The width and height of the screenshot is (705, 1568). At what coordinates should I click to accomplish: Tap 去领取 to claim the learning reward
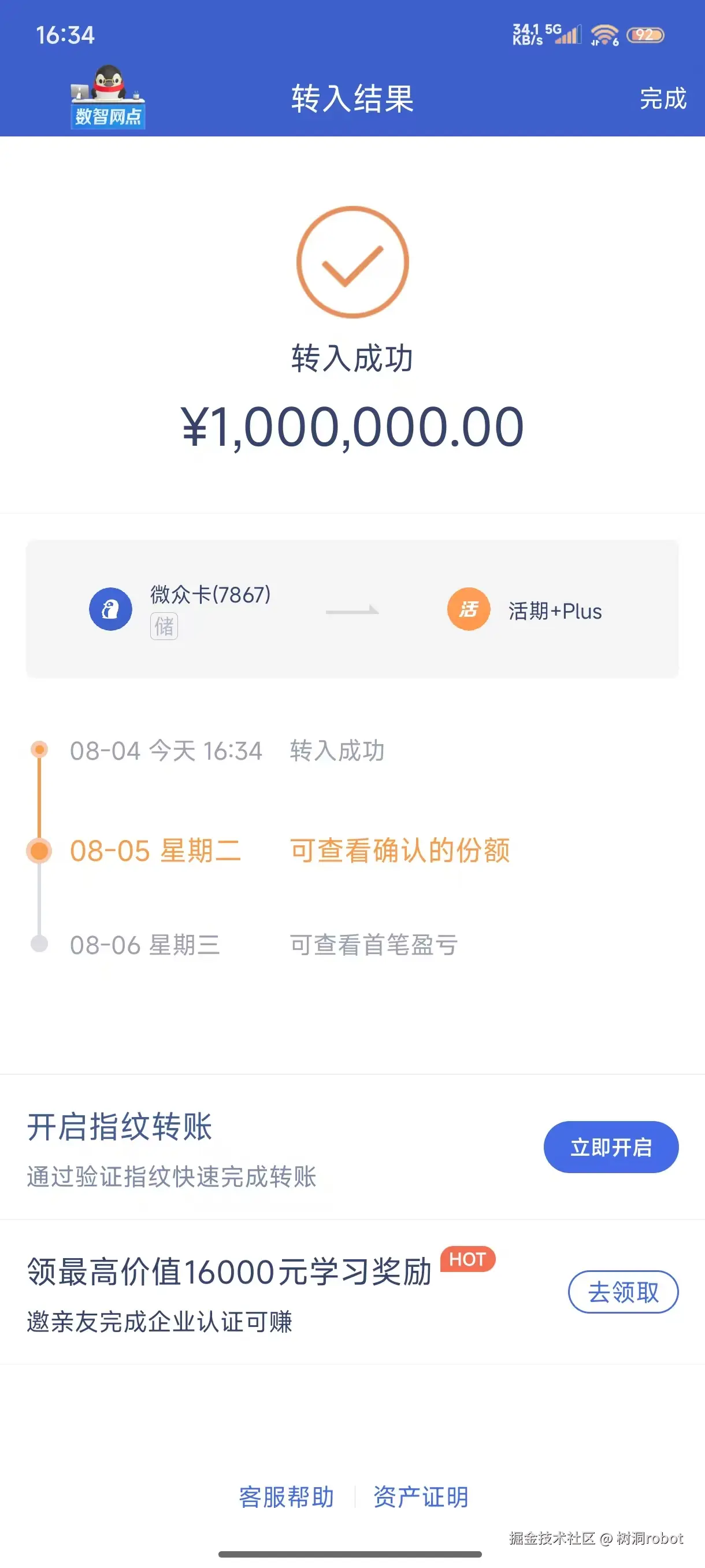[x=622, y=1292]
